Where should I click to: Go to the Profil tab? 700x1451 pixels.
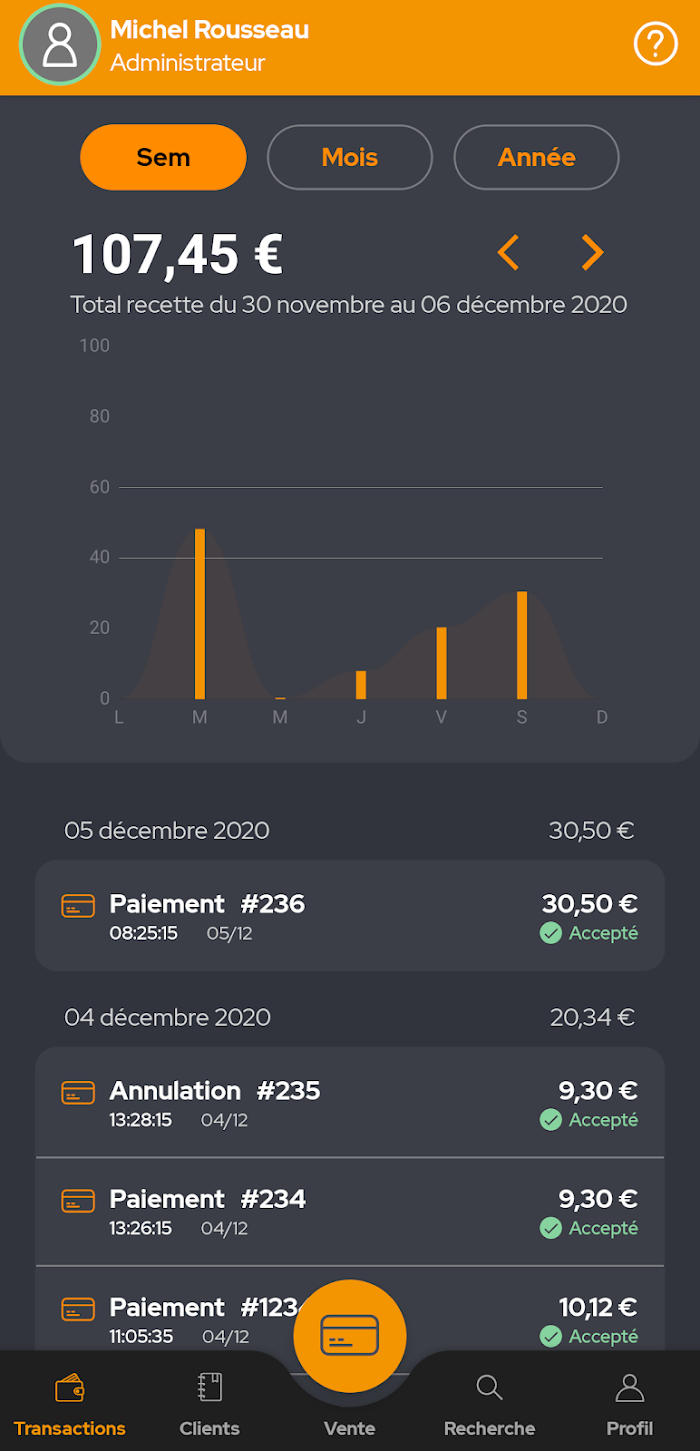pos(630,1404)
